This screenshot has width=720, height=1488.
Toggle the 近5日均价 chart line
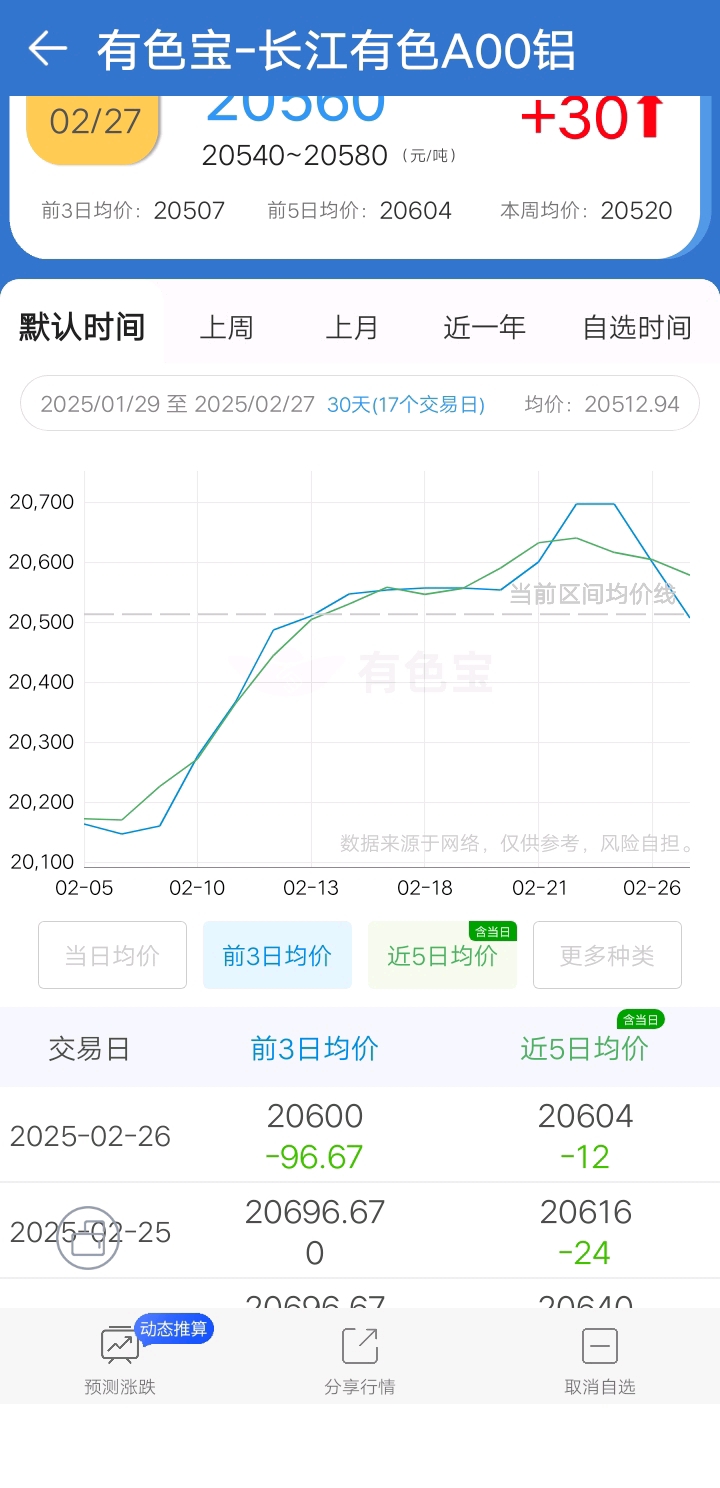point(442,955)
